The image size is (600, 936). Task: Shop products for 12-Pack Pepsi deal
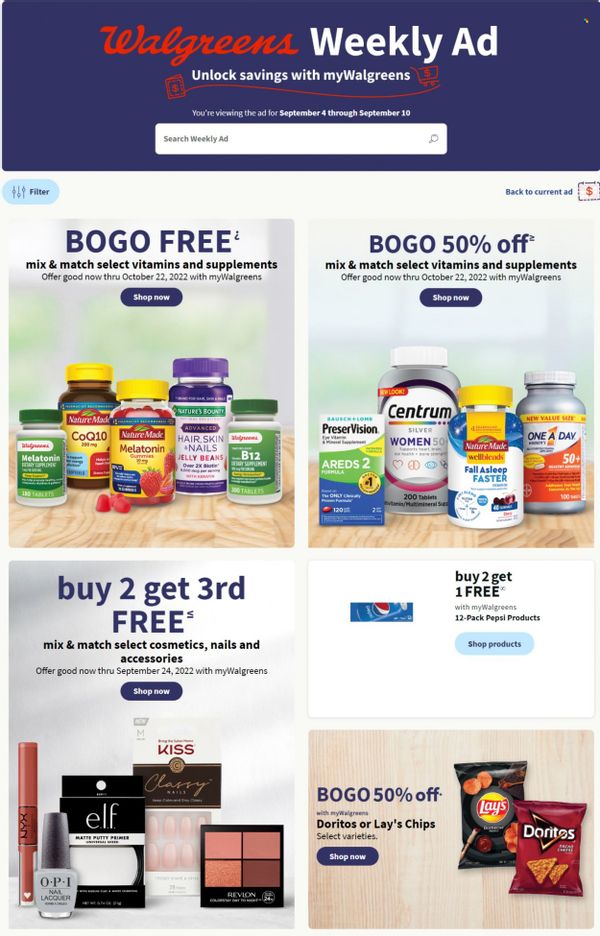(x=494, y=644)
